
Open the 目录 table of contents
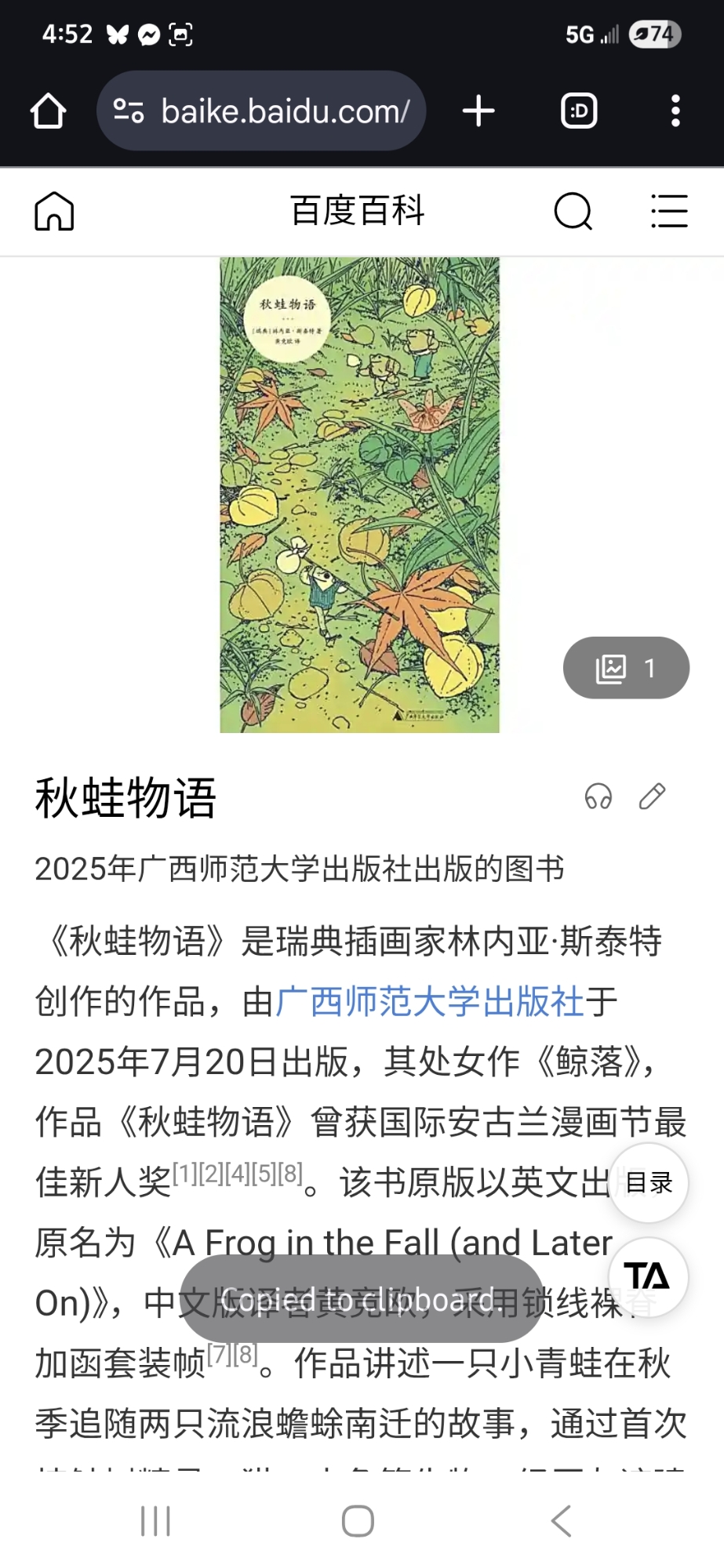tap(649, 1182)
